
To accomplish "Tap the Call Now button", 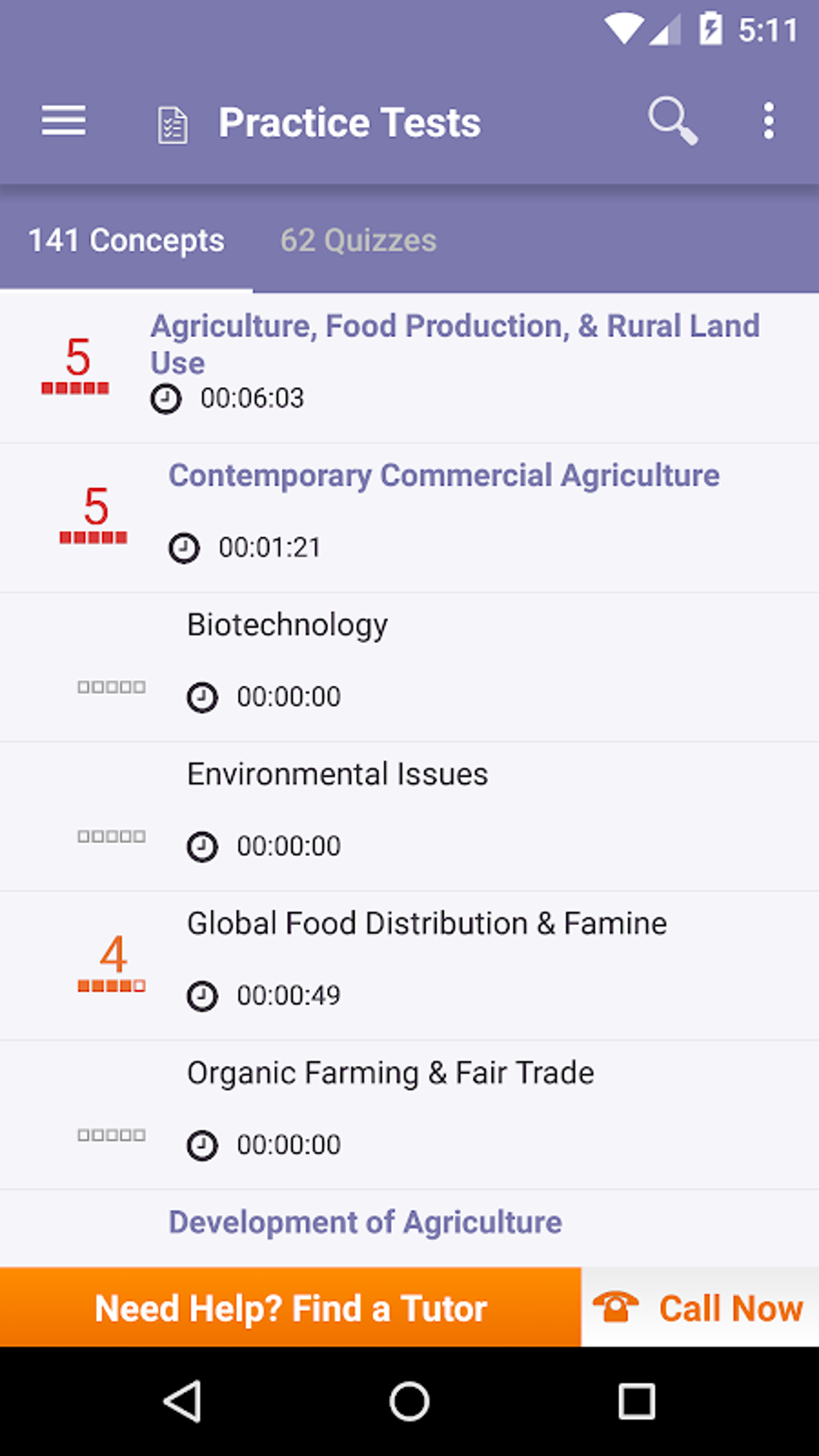I will click(700, 1307).
